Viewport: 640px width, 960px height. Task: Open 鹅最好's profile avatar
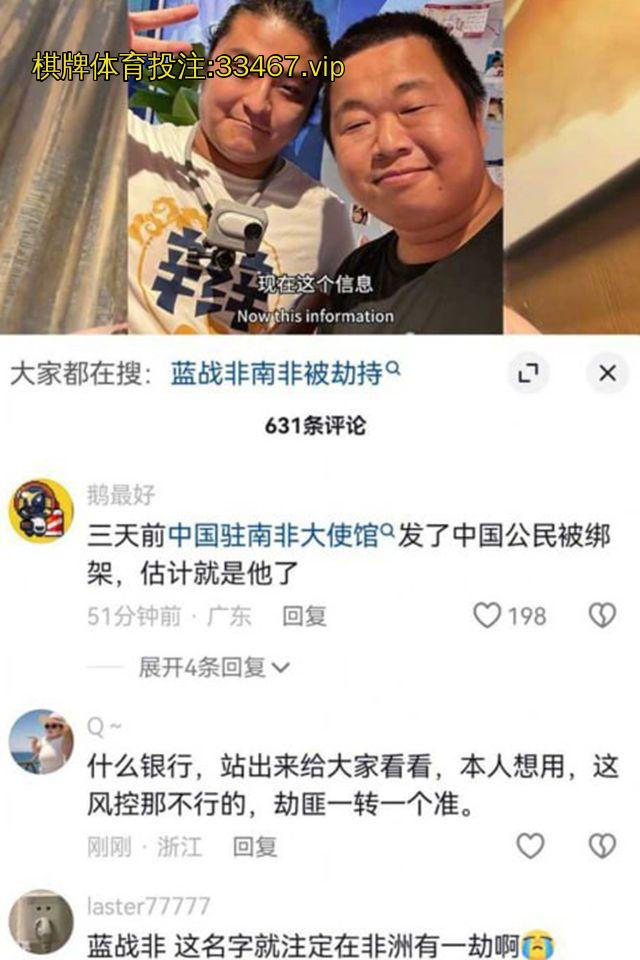click(41, 510)
